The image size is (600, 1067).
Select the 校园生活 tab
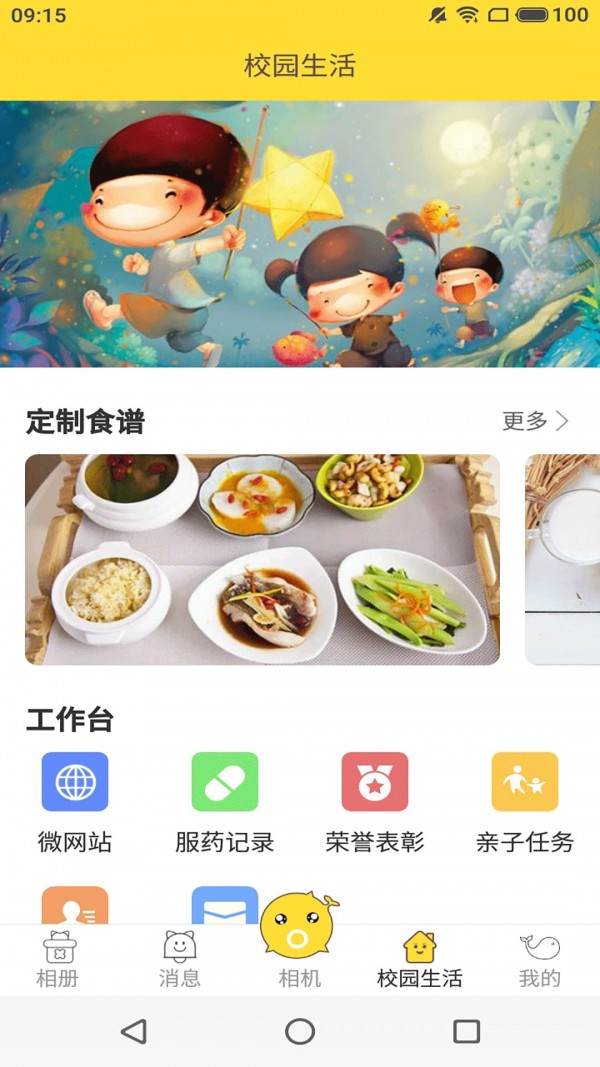pos(420,960)
